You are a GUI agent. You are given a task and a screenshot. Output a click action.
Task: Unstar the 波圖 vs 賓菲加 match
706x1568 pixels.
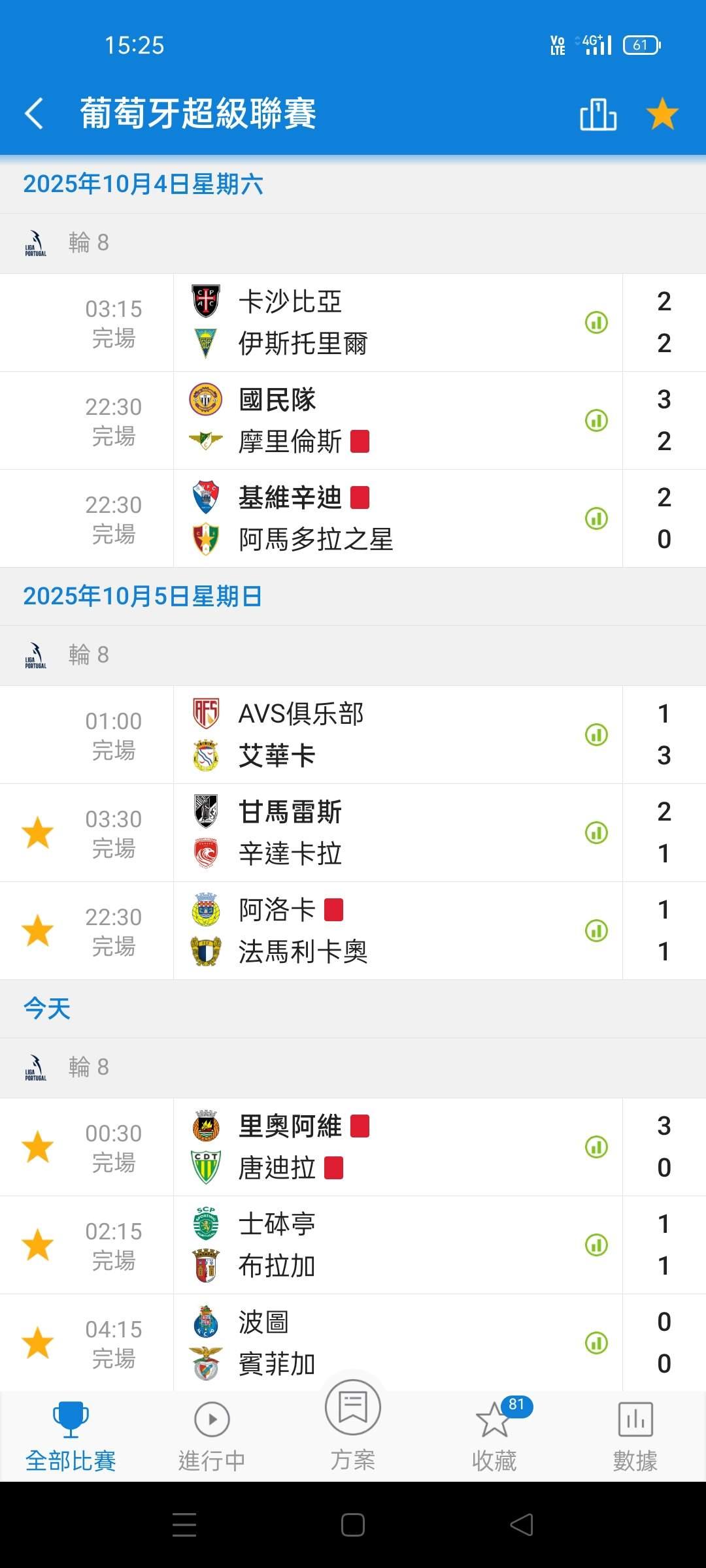point(38,1343)
